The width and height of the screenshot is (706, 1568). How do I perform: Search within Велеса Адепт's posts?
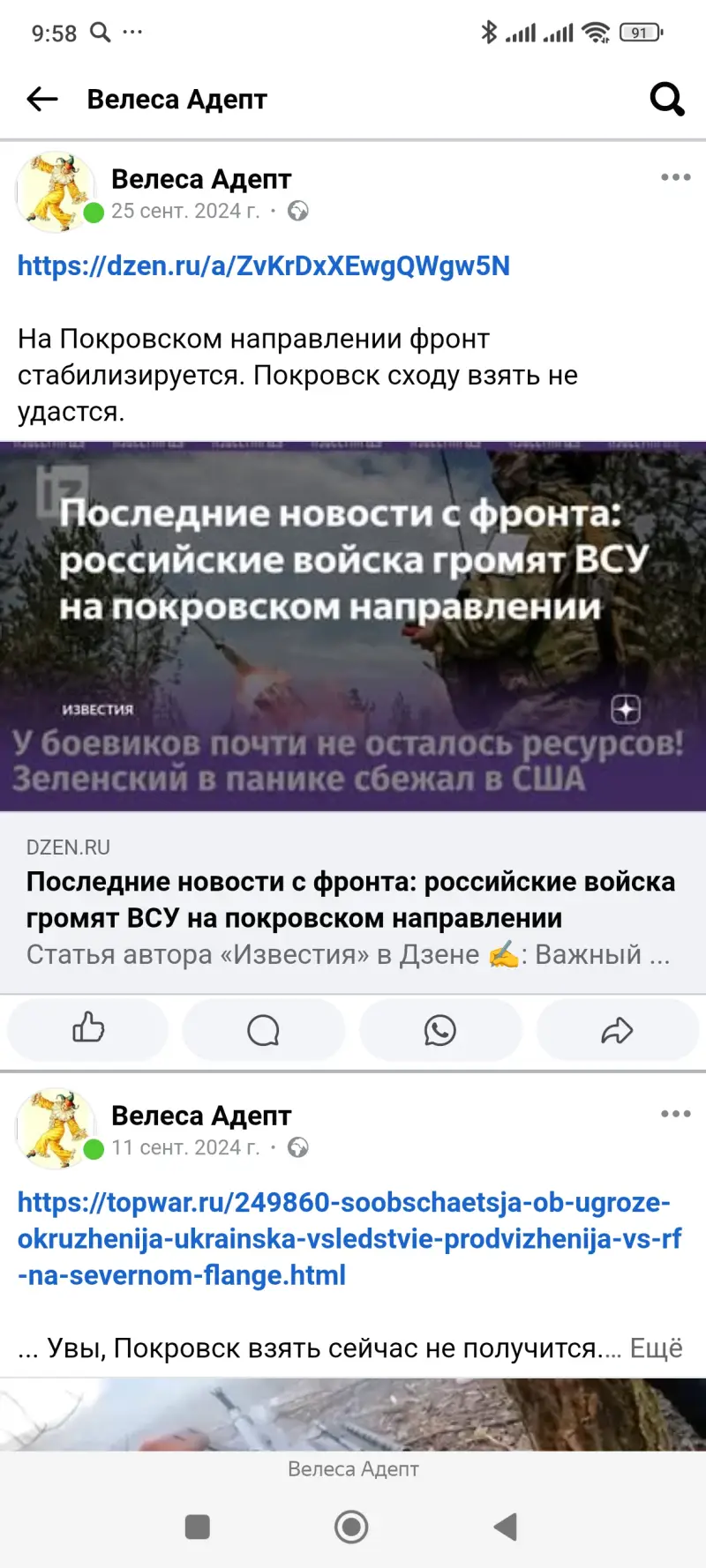click(666, 100)
